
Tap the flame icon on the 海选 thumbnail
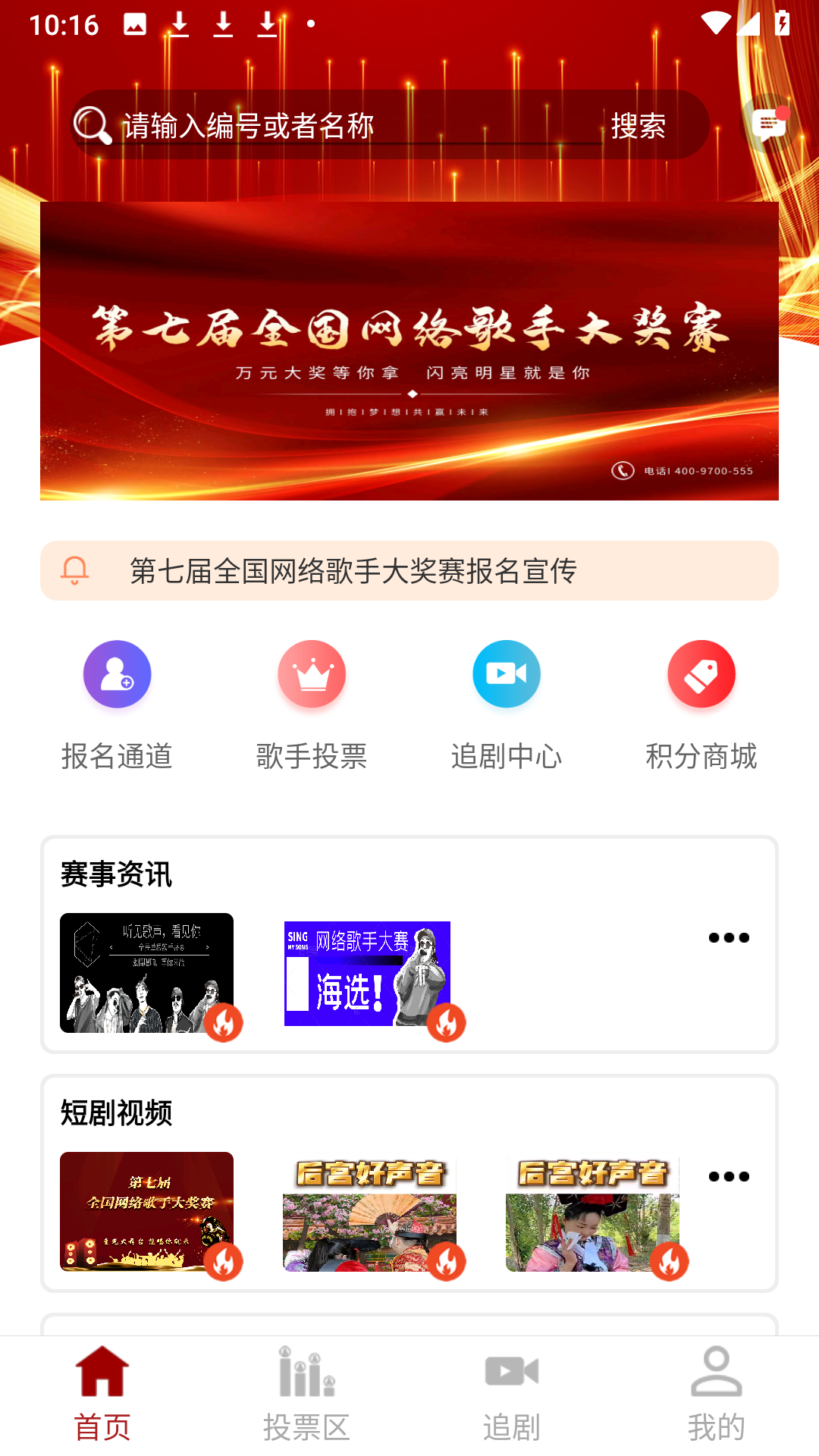click(x=446, y=1022)
